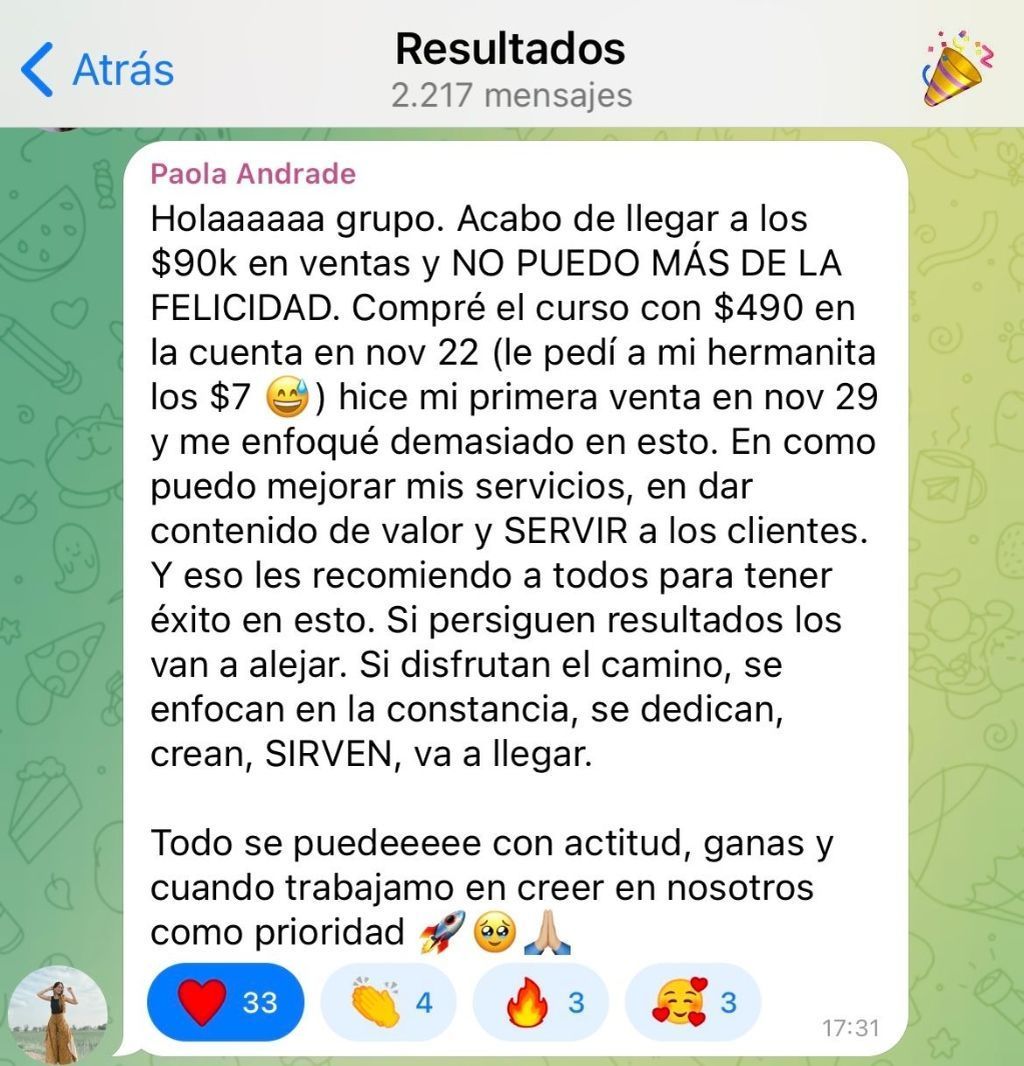Viewport: 1024px width, 1066px height.
Task: Open the sender's profile photo beside message
Action: 58,1013
